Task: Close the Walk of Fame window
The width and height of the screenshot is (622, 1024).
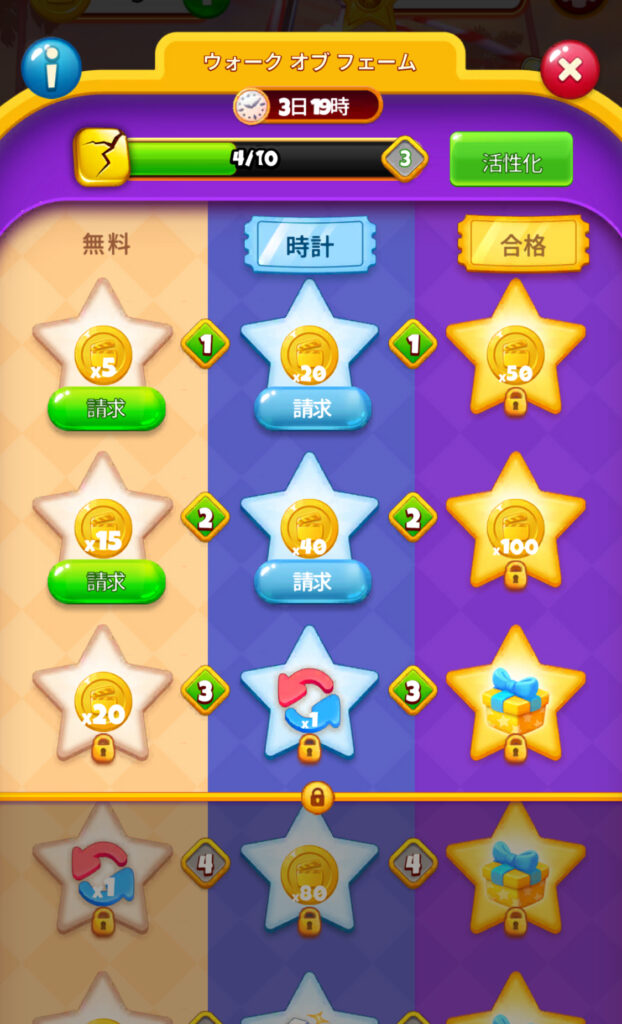Action: pos(570,69)
